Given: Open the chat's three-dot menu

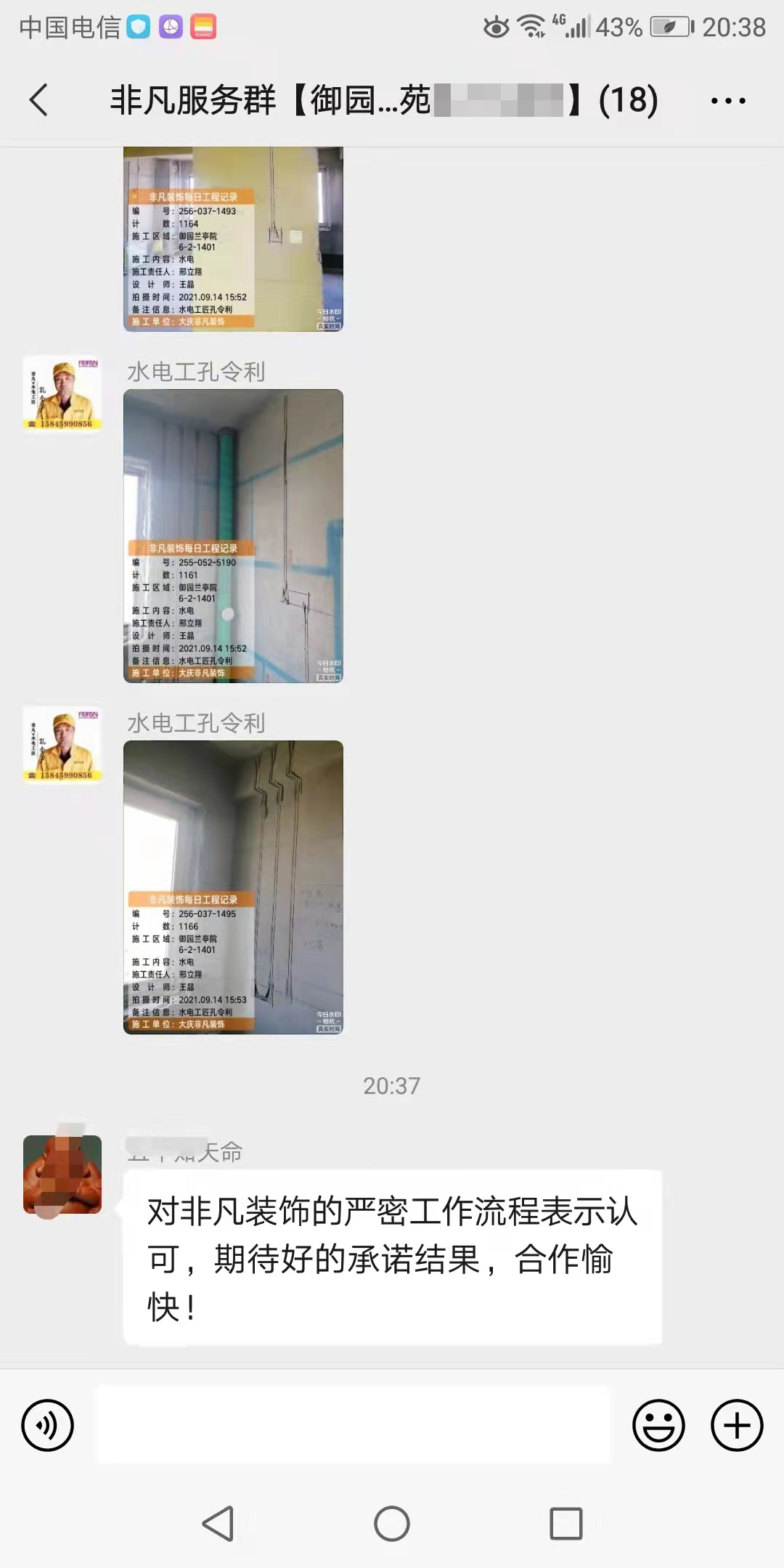Looking at the screenshot, I should pyautogui.click(x=728, y=101).
